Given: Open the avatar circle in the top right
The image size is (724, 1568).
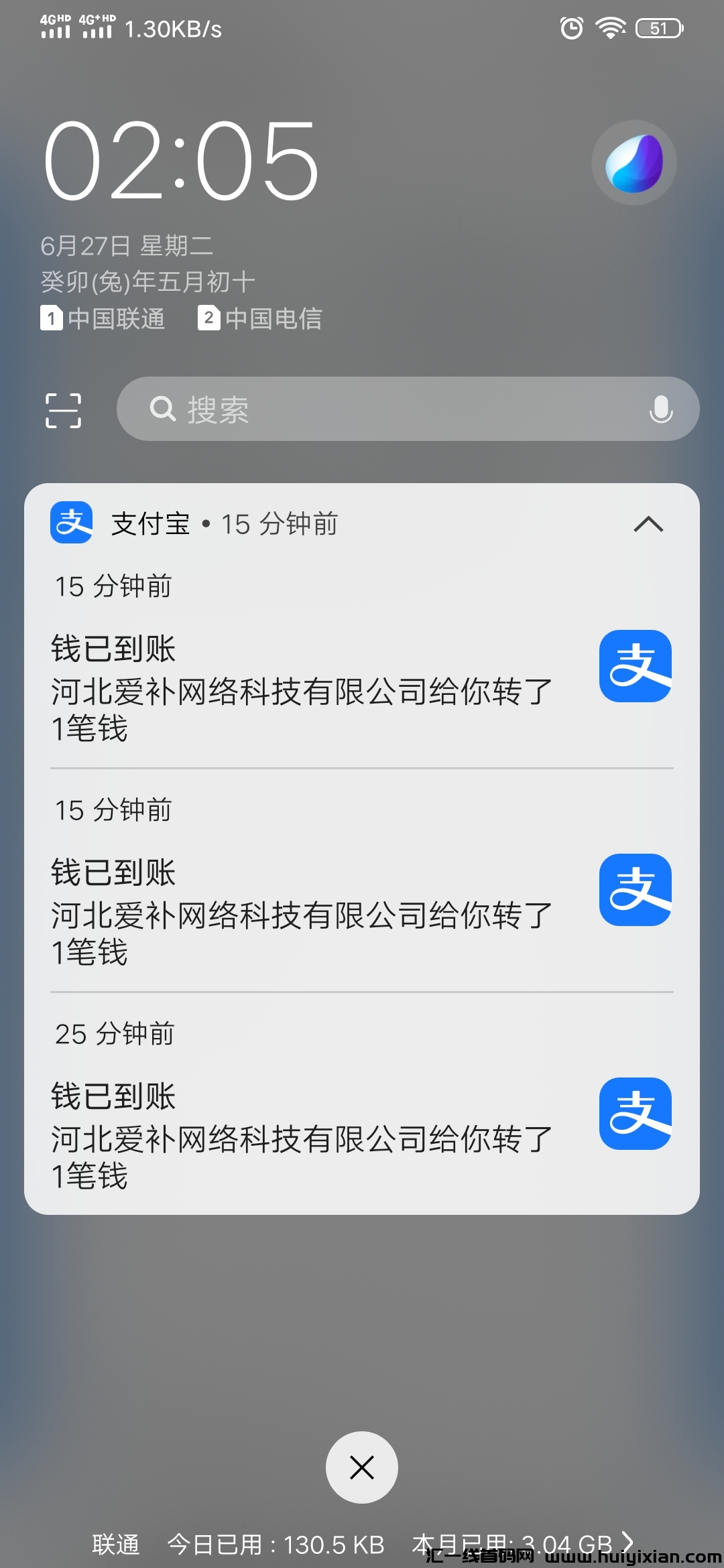Looking at the screenshot, I should tap(634, 162).
